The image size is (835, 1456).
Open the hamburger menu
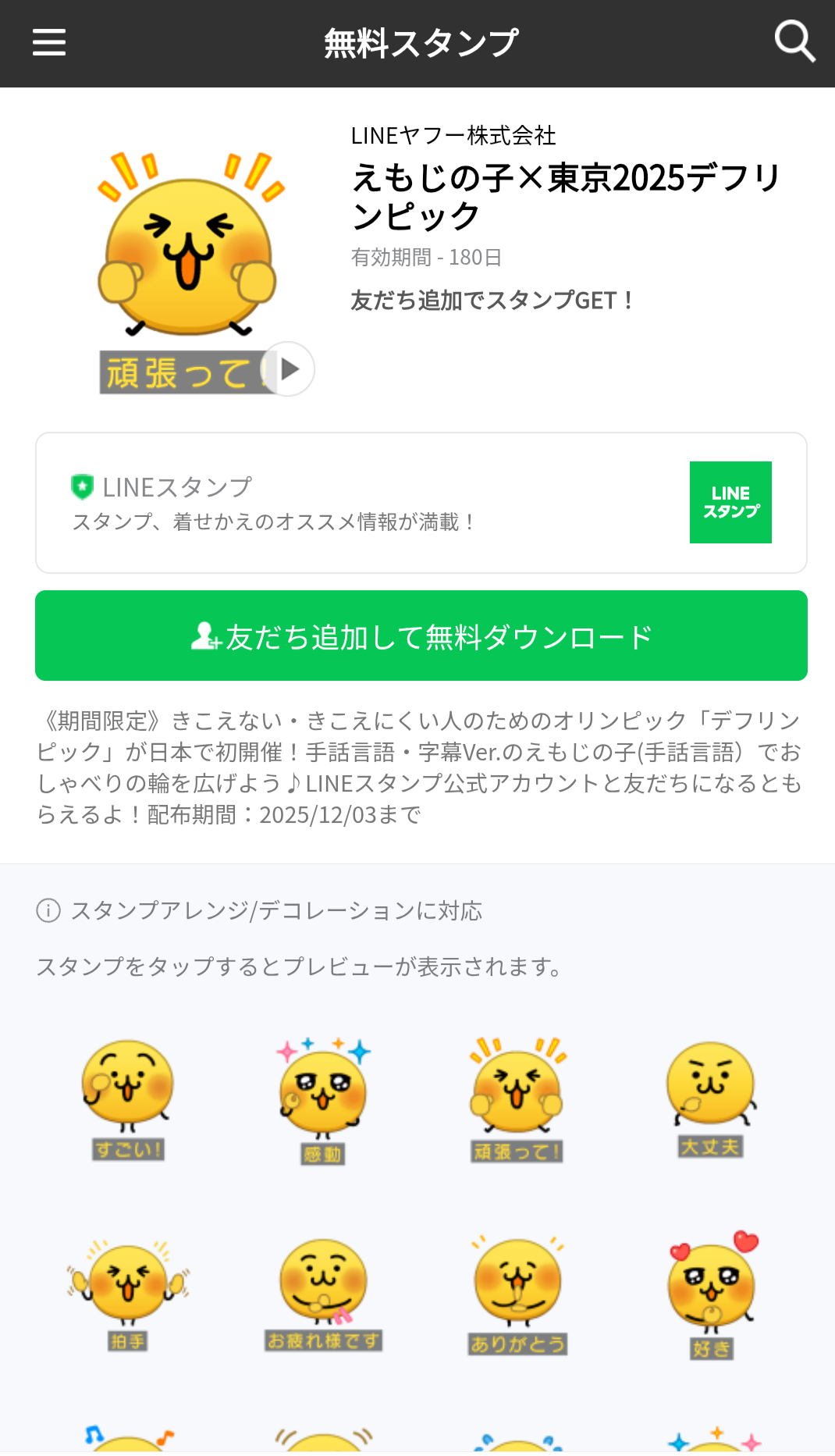49,42
